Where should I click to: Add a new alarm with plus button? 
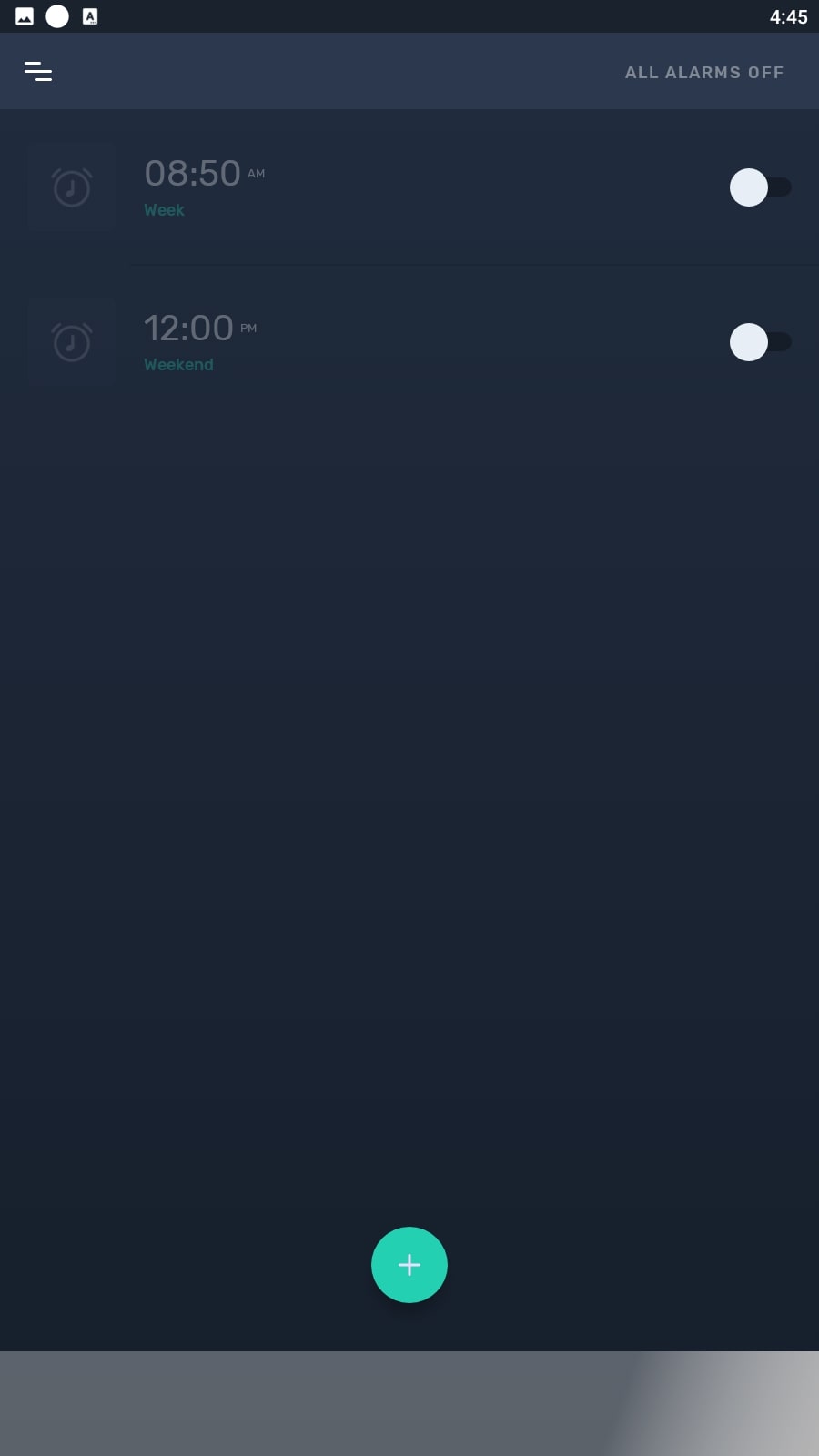point(409,1265)
